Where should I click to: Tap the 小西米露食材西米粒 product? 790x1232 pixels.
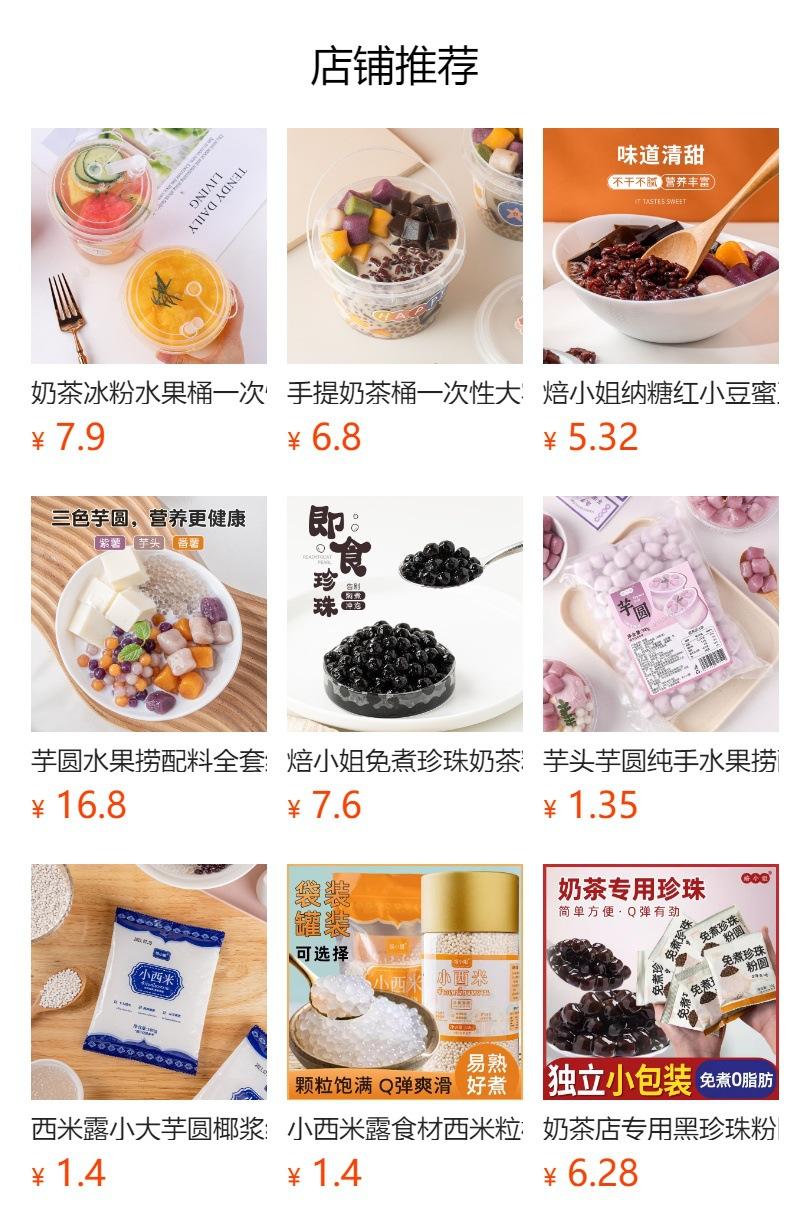coord(405,982)
